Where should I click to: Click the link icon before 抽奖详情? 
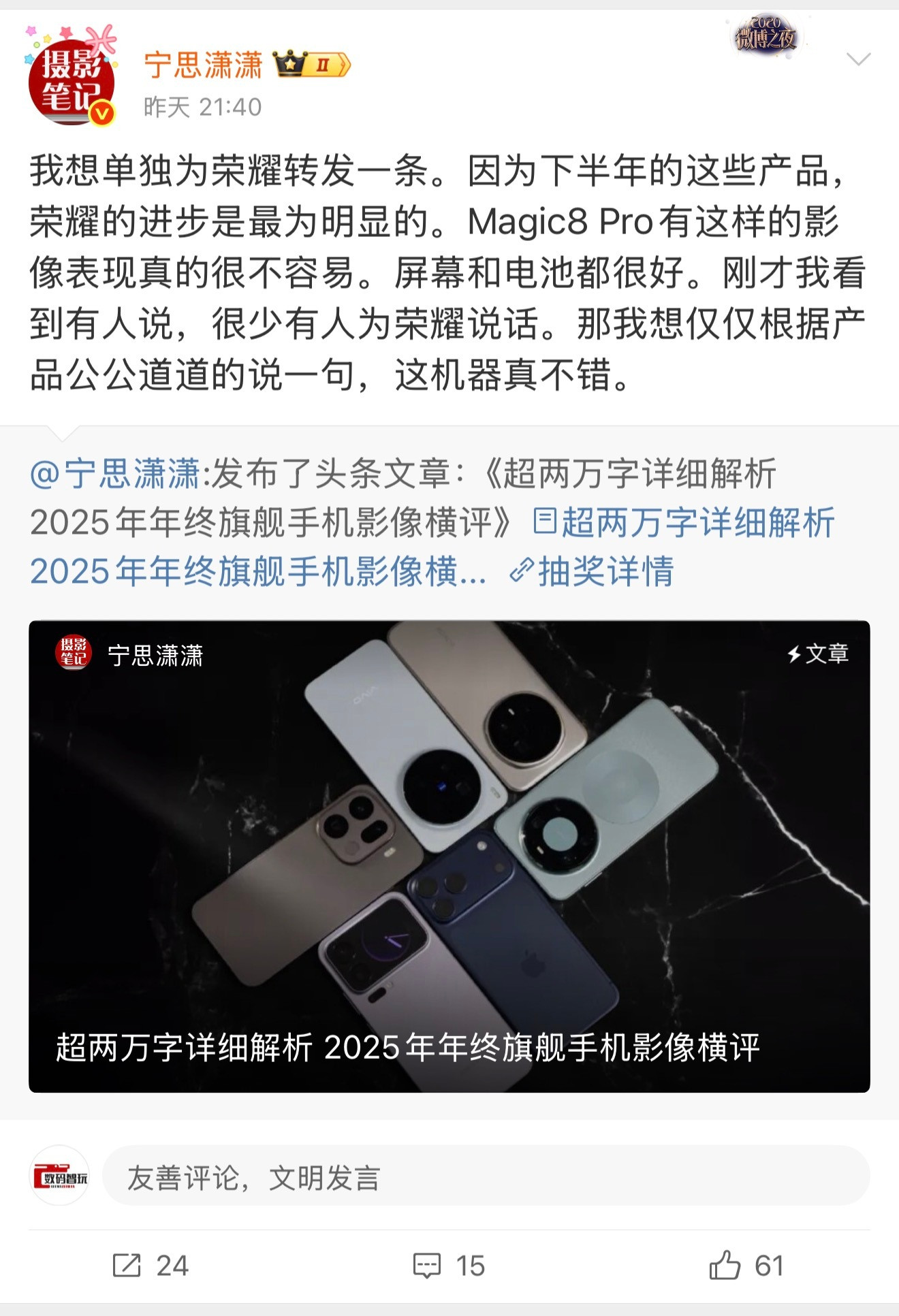(522, 574)
